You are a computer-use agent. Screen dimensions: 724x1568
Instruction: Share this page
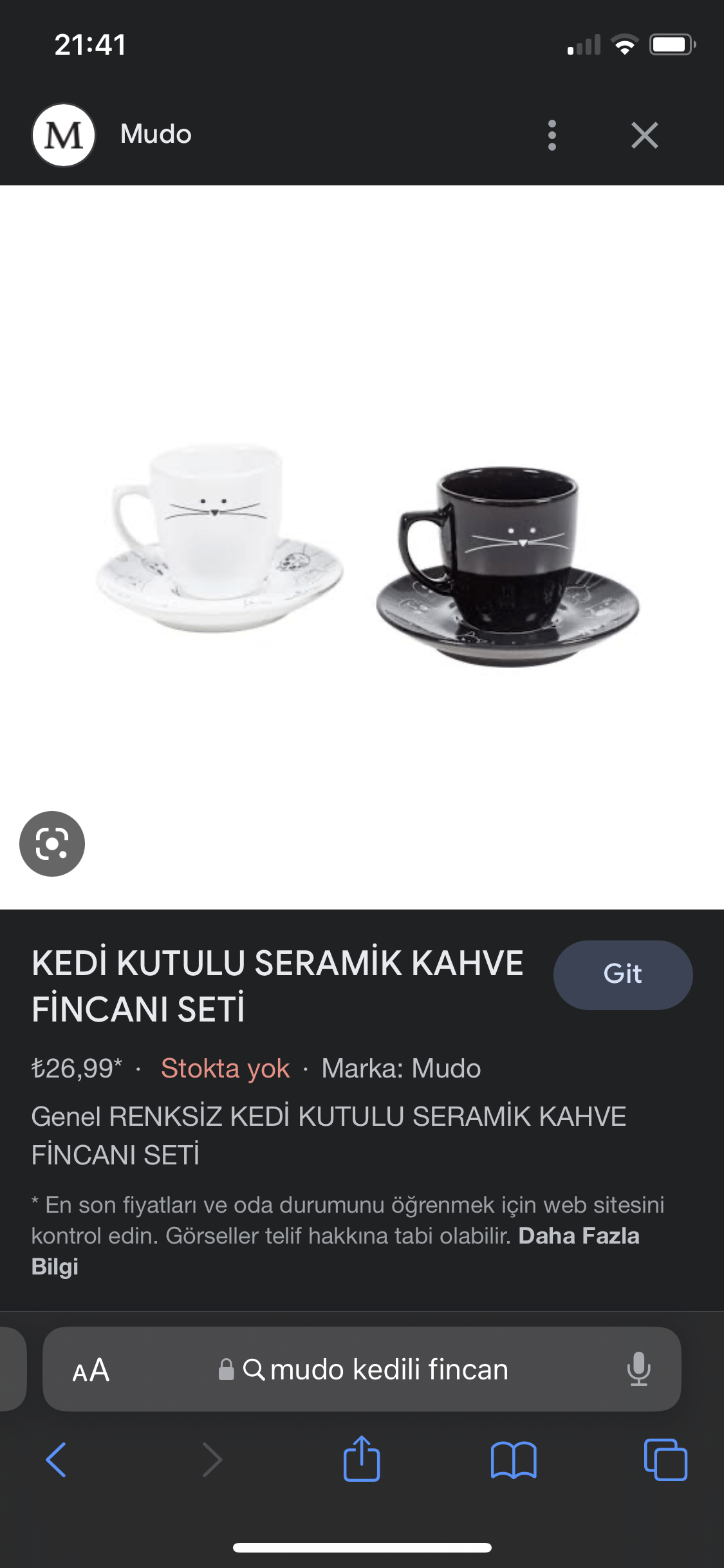point(362,1458)
